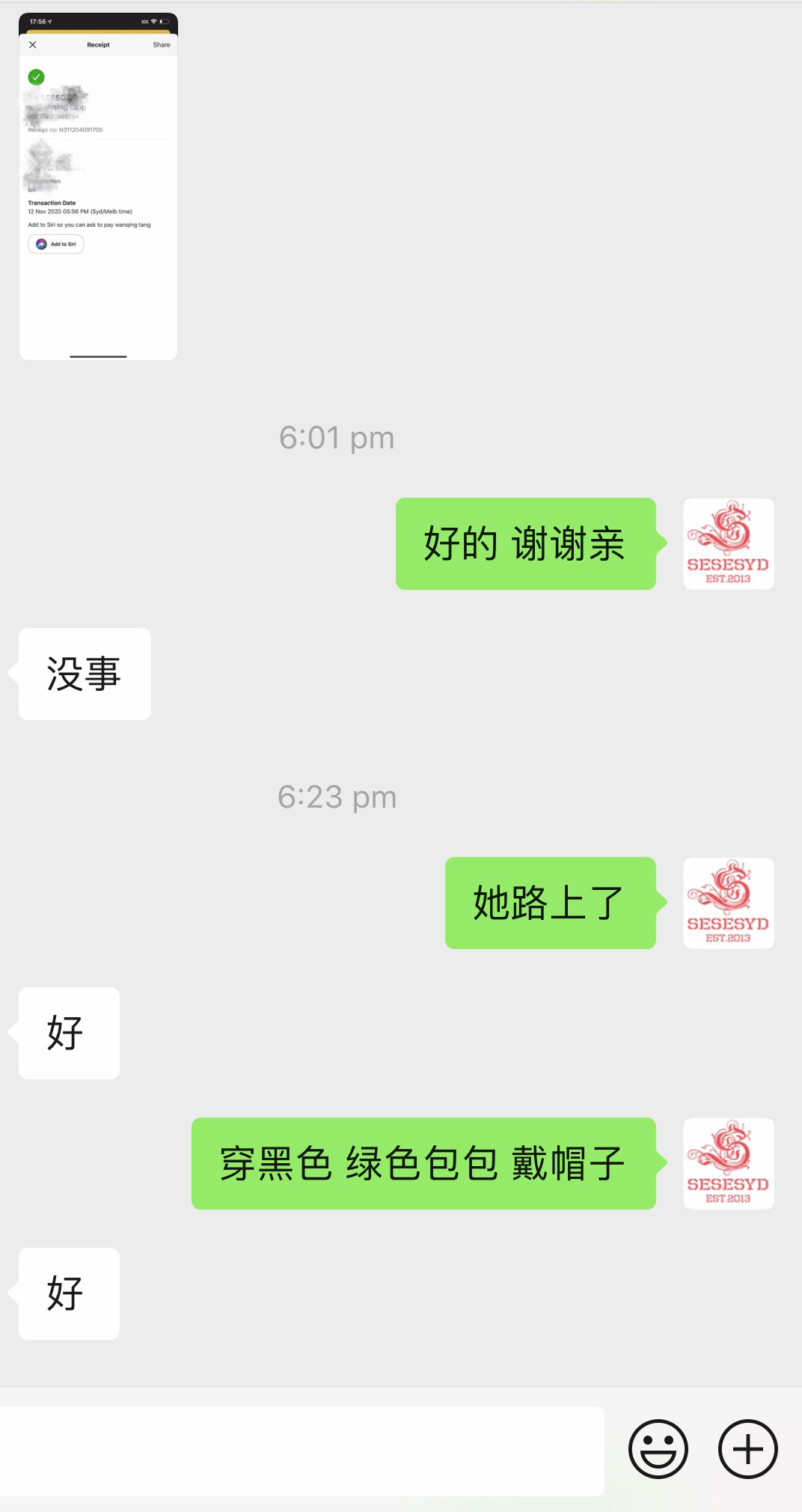
Task: Open SESESYD avatar beside 好的 谢谢亲
Action: [x=728, y=543]
